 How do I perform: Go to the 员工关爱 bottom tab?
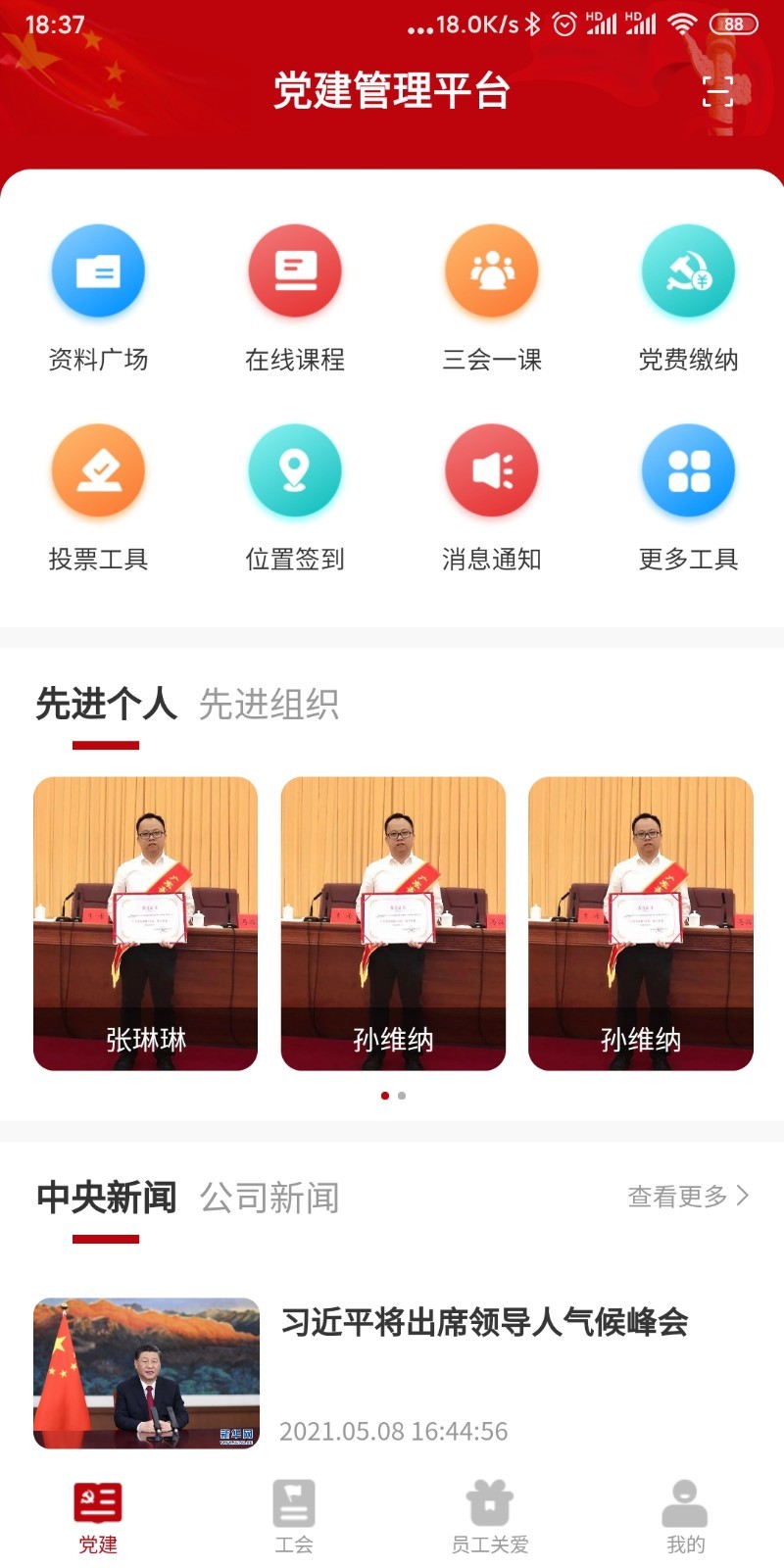[x=490, y=1516]
